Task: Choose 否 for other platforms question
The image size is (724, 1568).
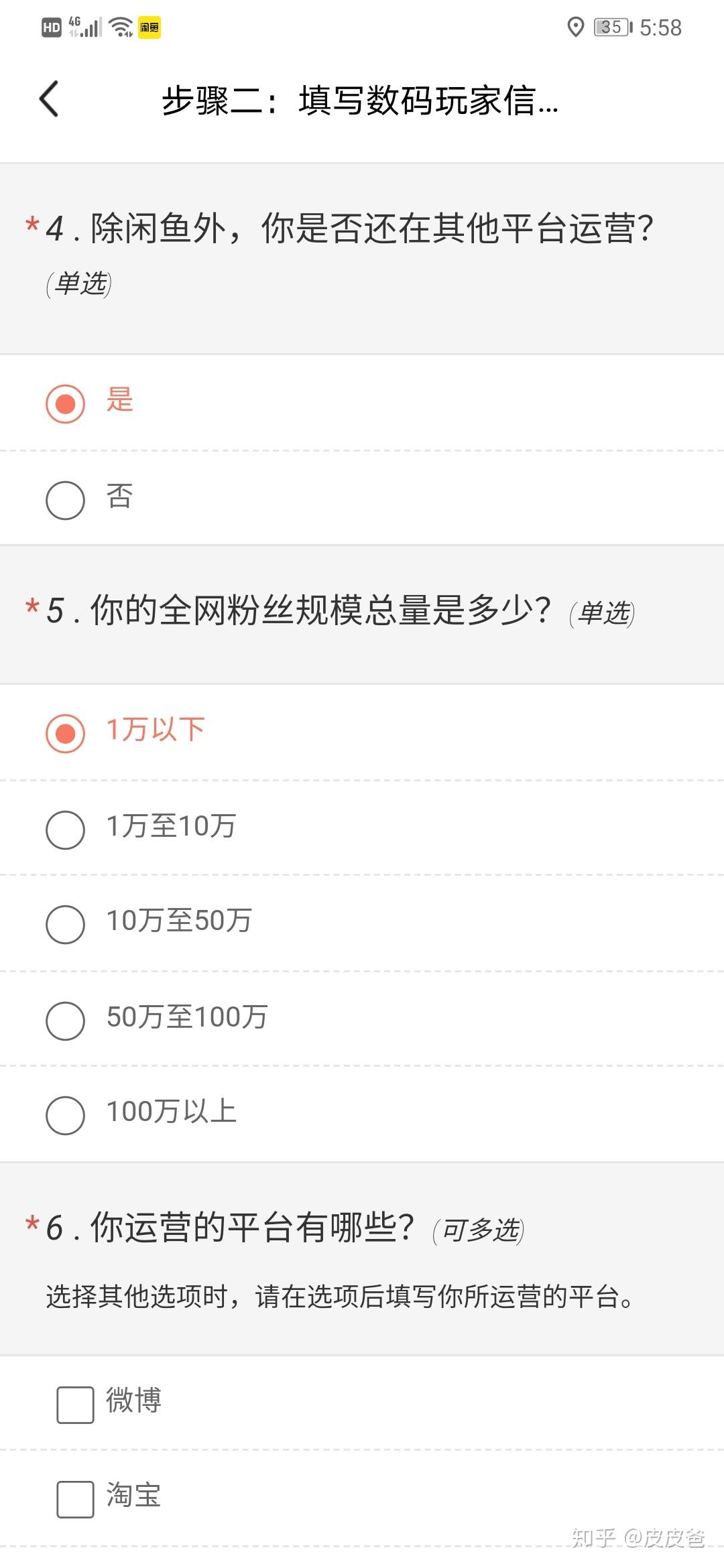Action: tap(66, 500)
